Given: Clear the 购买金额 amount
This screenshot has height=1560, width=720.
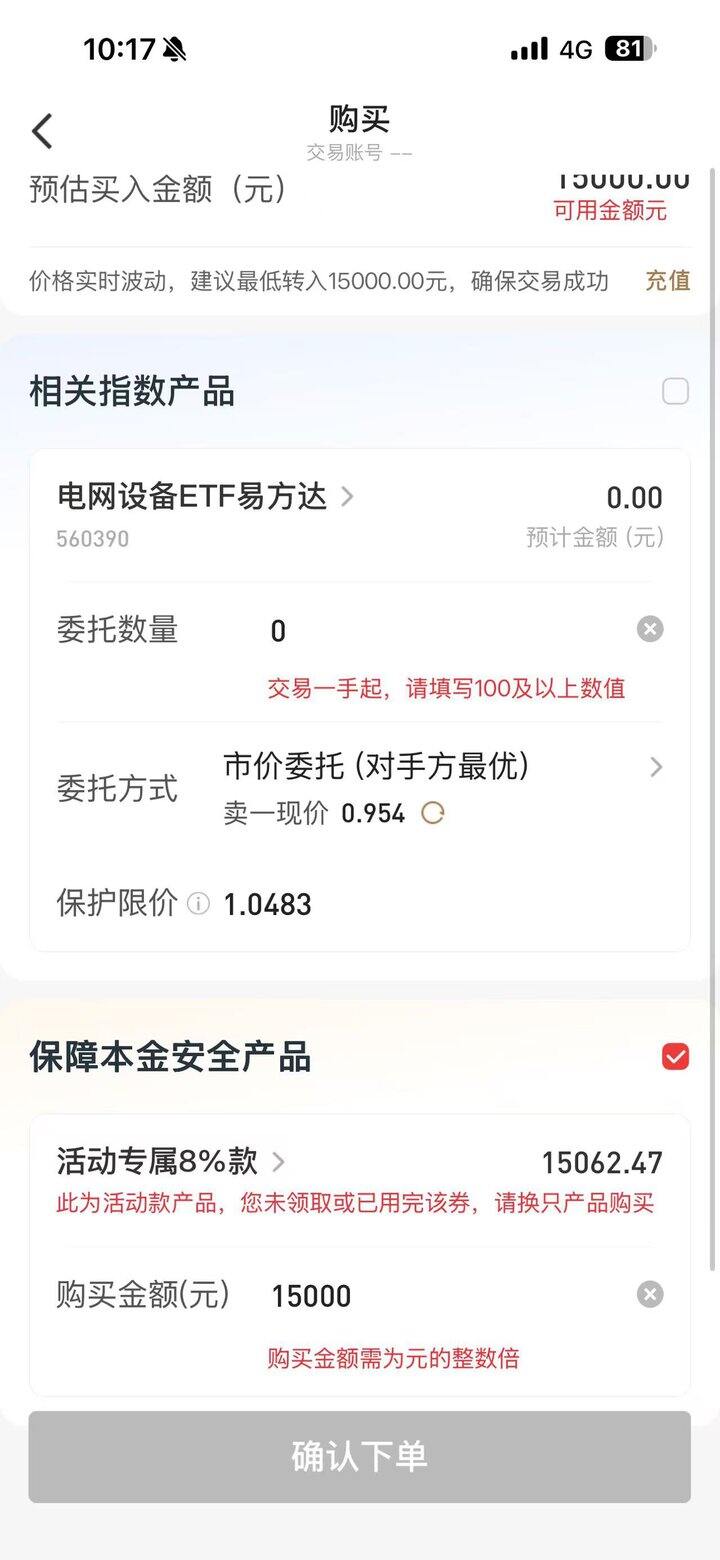Looking at the screenshot, I should pos(650,1295).
